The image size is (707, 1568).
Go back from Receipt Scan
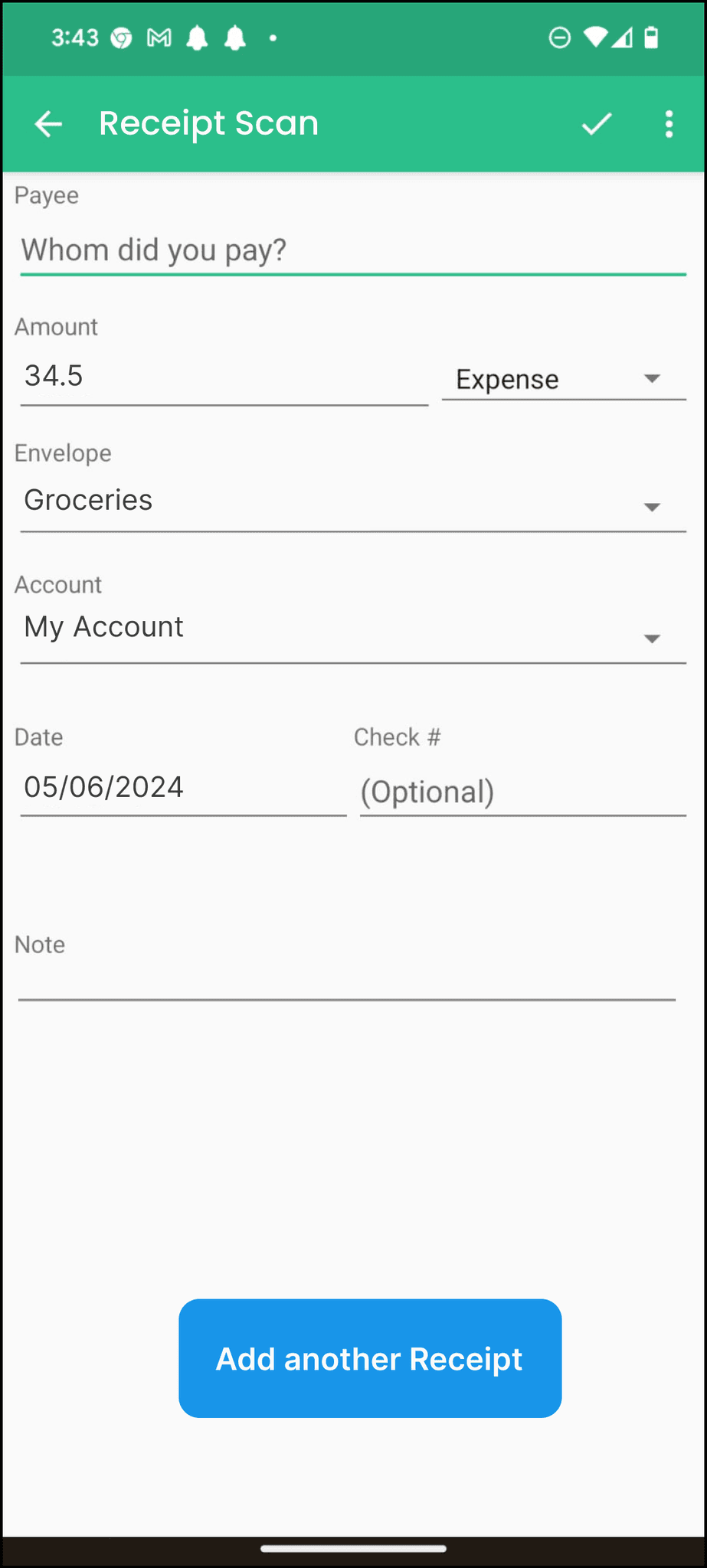(x=48, y=124)
